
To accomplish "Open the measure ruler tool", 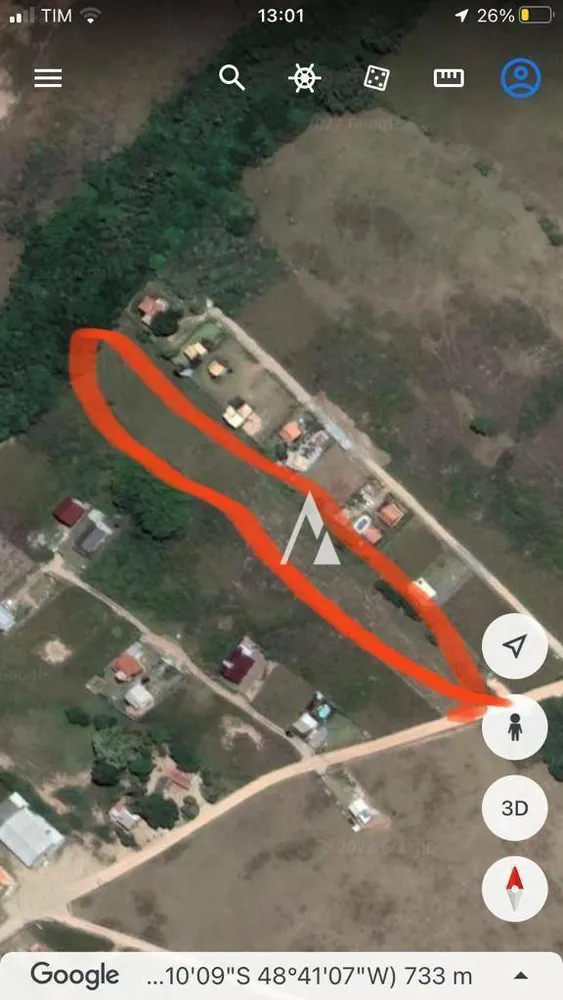I will click(x=449, y=78).
